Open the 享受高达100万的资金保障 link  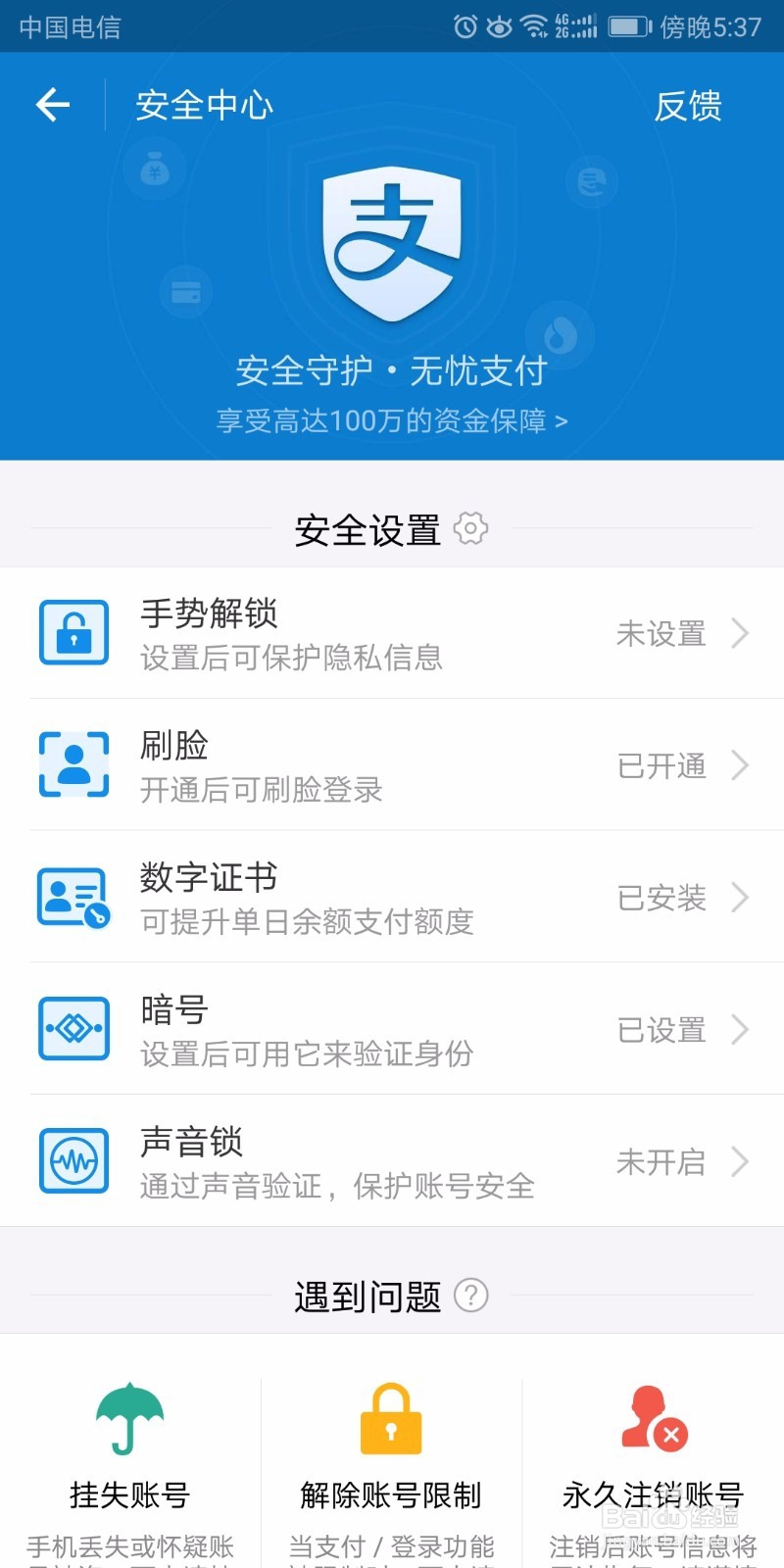click(391, 419)
